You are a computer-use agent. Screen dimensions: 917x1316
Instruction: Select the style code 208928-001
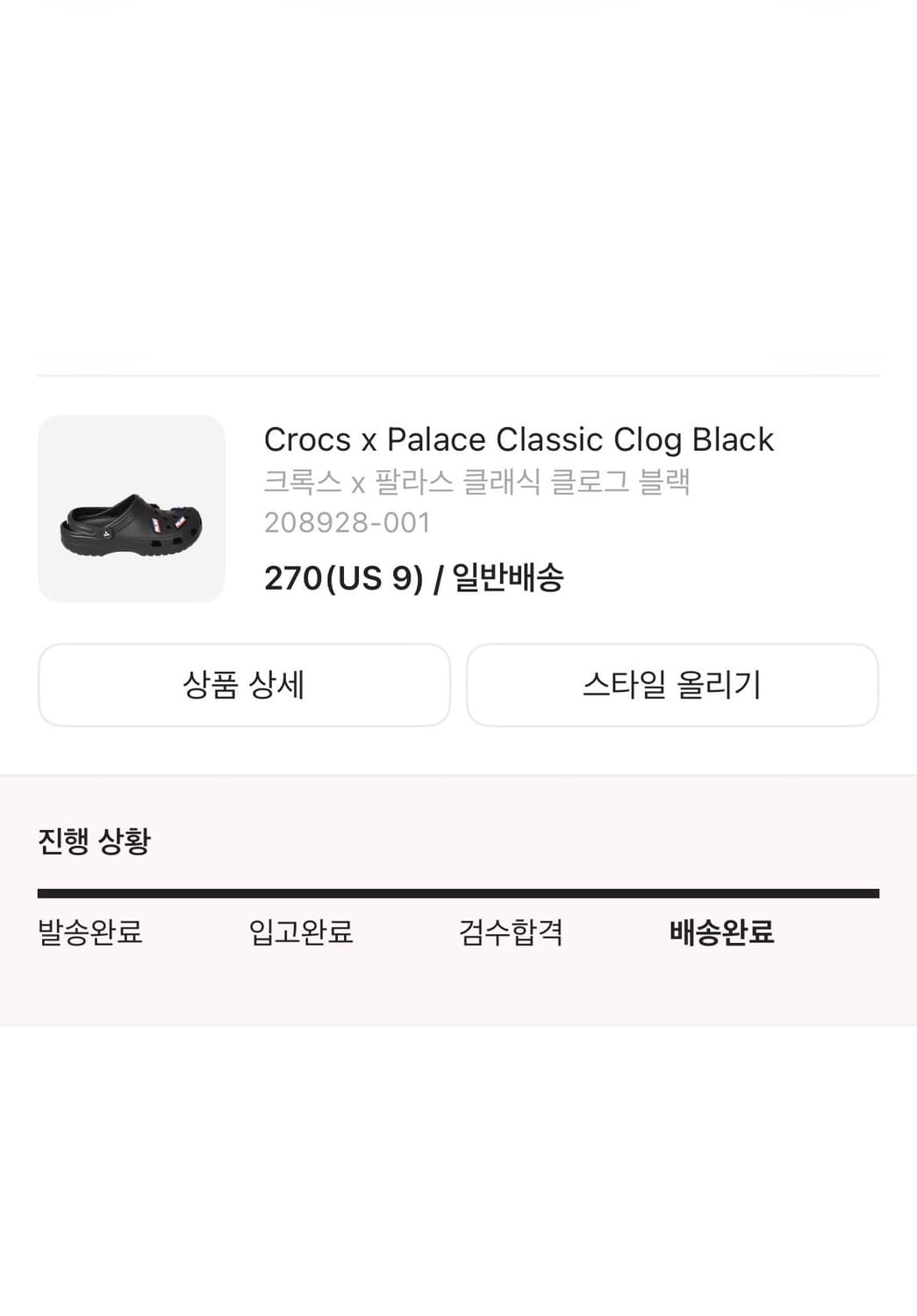[x=347, y=522]
